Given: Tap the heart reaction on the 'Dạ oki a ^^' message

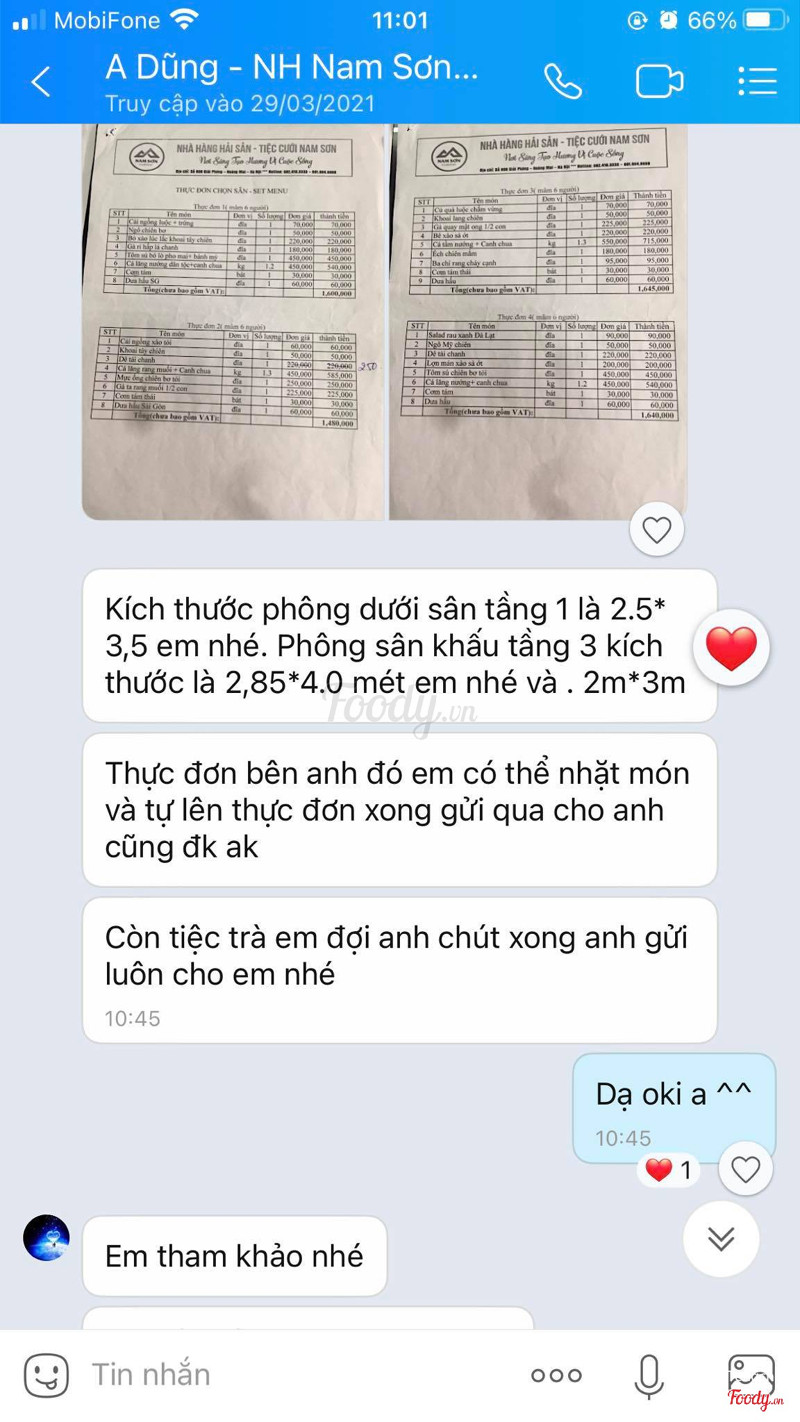Looking at the screenshot, I should coord(745,1169).
